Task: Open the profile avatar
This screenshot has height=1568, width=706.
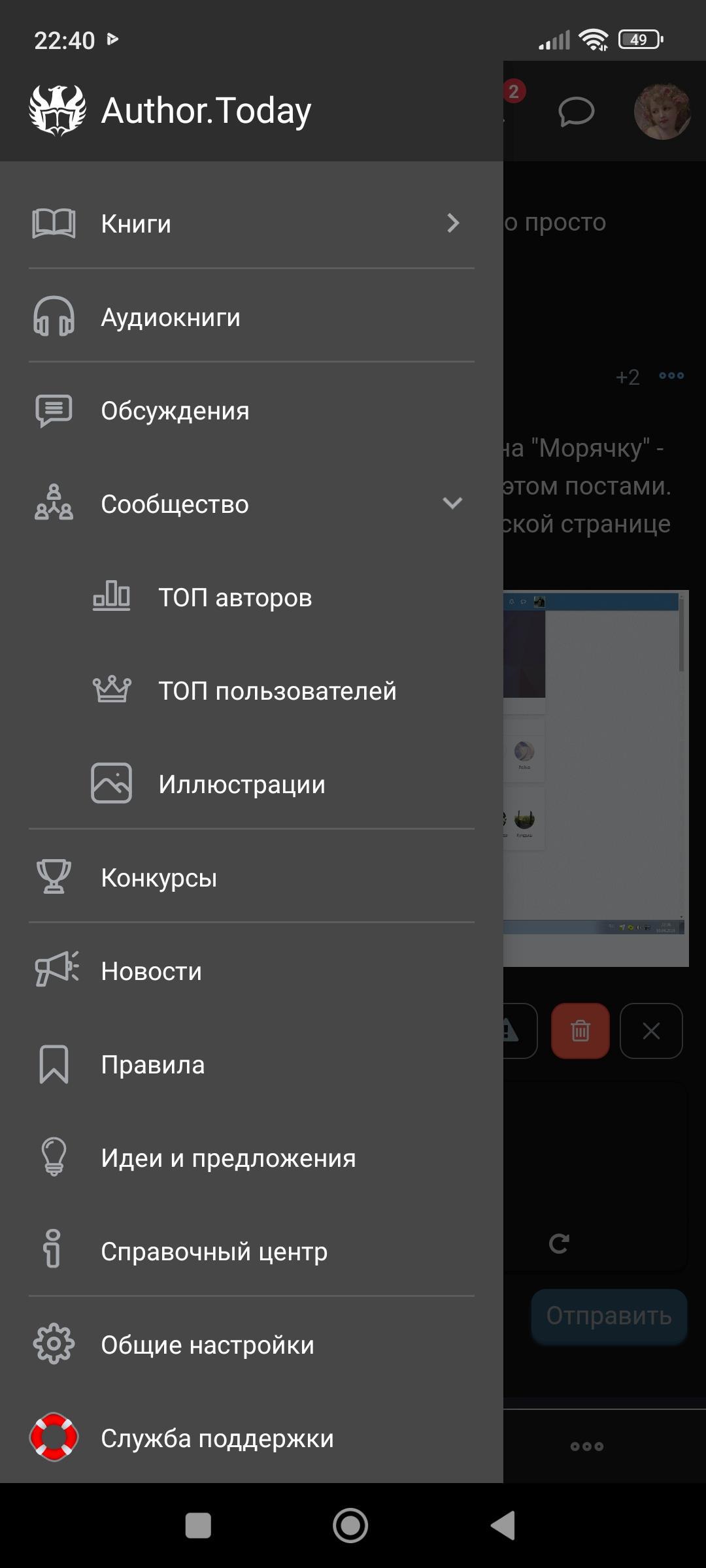Action: [x=662, y=111]
